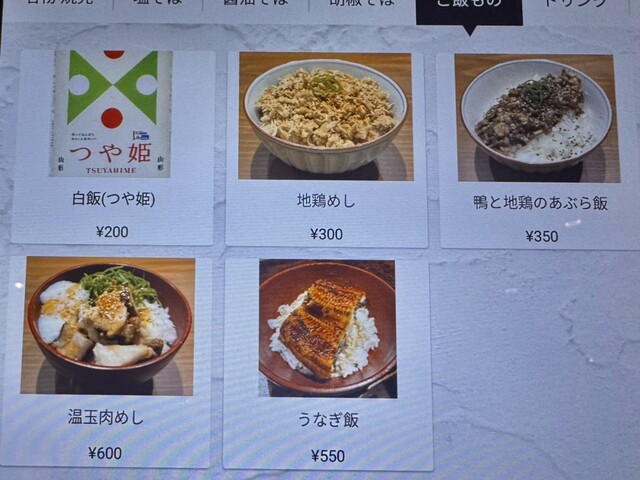The height and width of the screenshot is (480, 640).
Task: Choose the 地鶏めし bowl for ¥300
Action: [x=326, y=148]
